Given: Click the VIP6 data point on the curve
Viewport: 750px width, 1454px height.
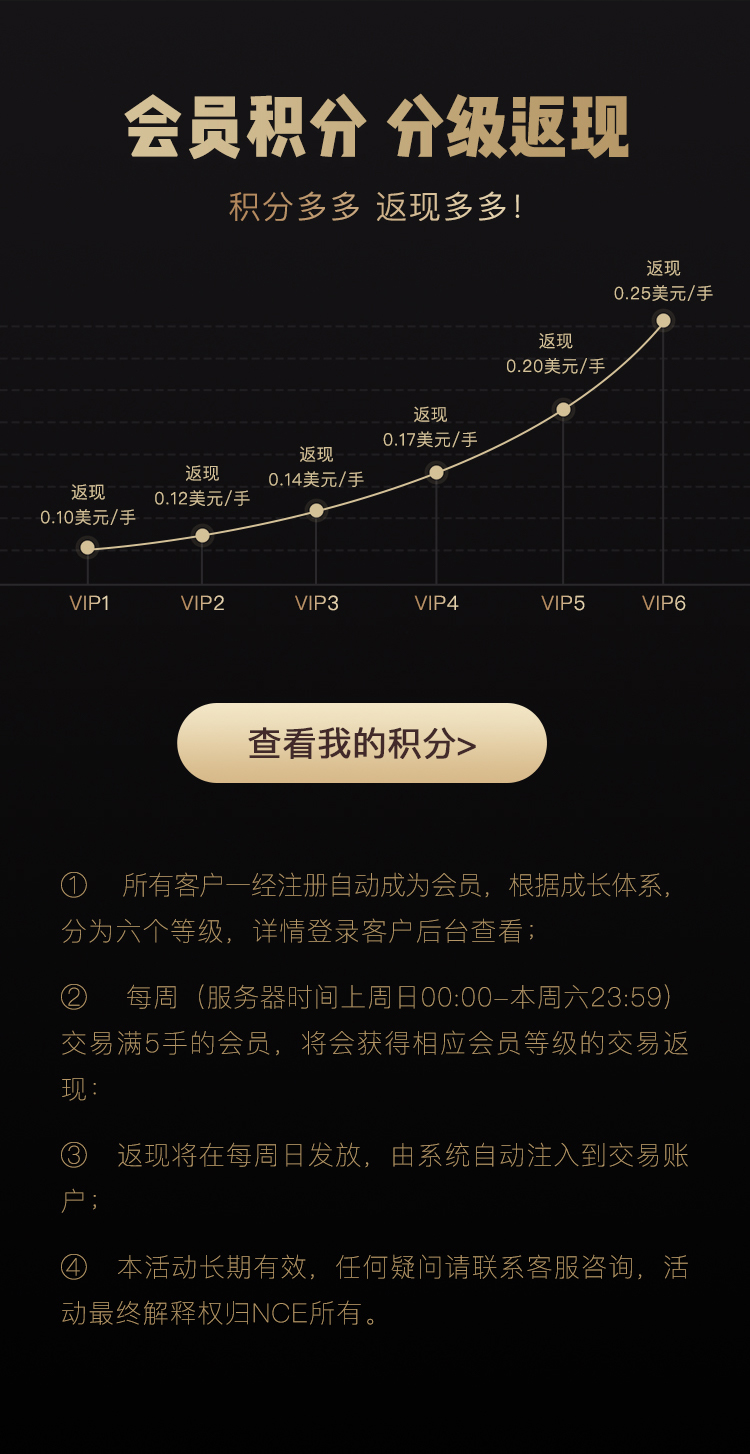Looking at the screenshot, I should pyautogui.click(x=663, y=320).
